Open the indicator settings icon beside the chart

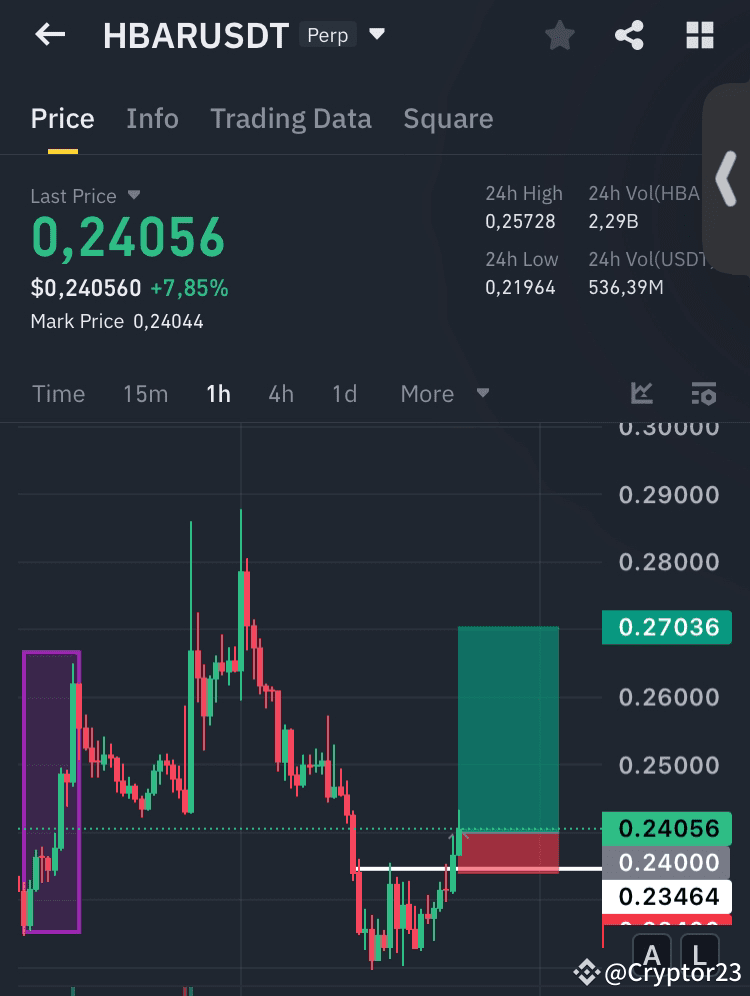pyautogui.click(x=703, y=393)
